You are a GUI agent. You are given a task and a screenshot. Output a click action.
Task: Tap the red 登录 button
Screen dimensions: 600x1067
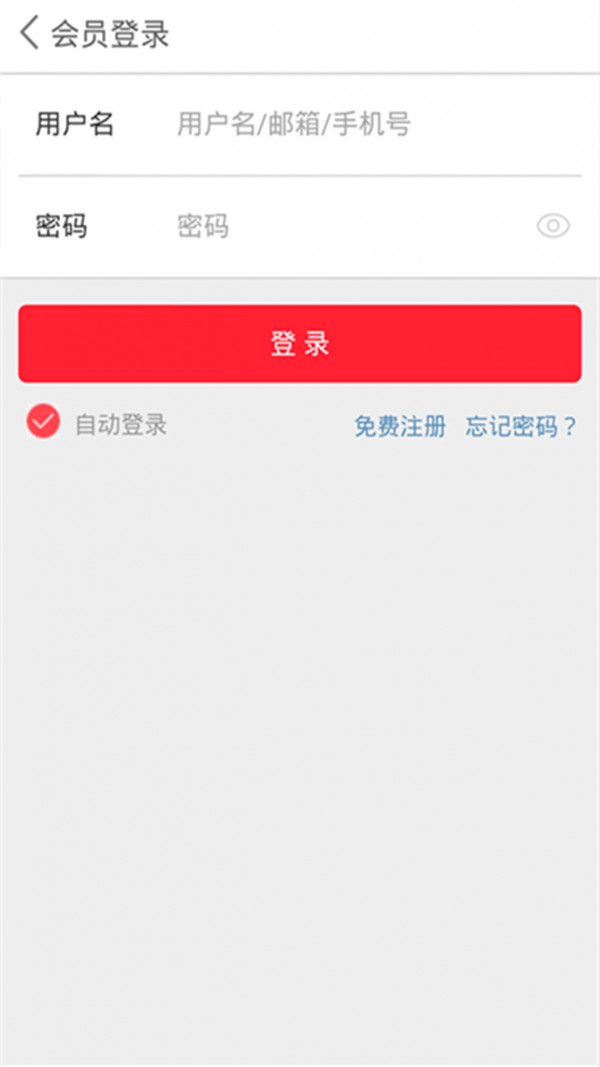tap(299, 344)
